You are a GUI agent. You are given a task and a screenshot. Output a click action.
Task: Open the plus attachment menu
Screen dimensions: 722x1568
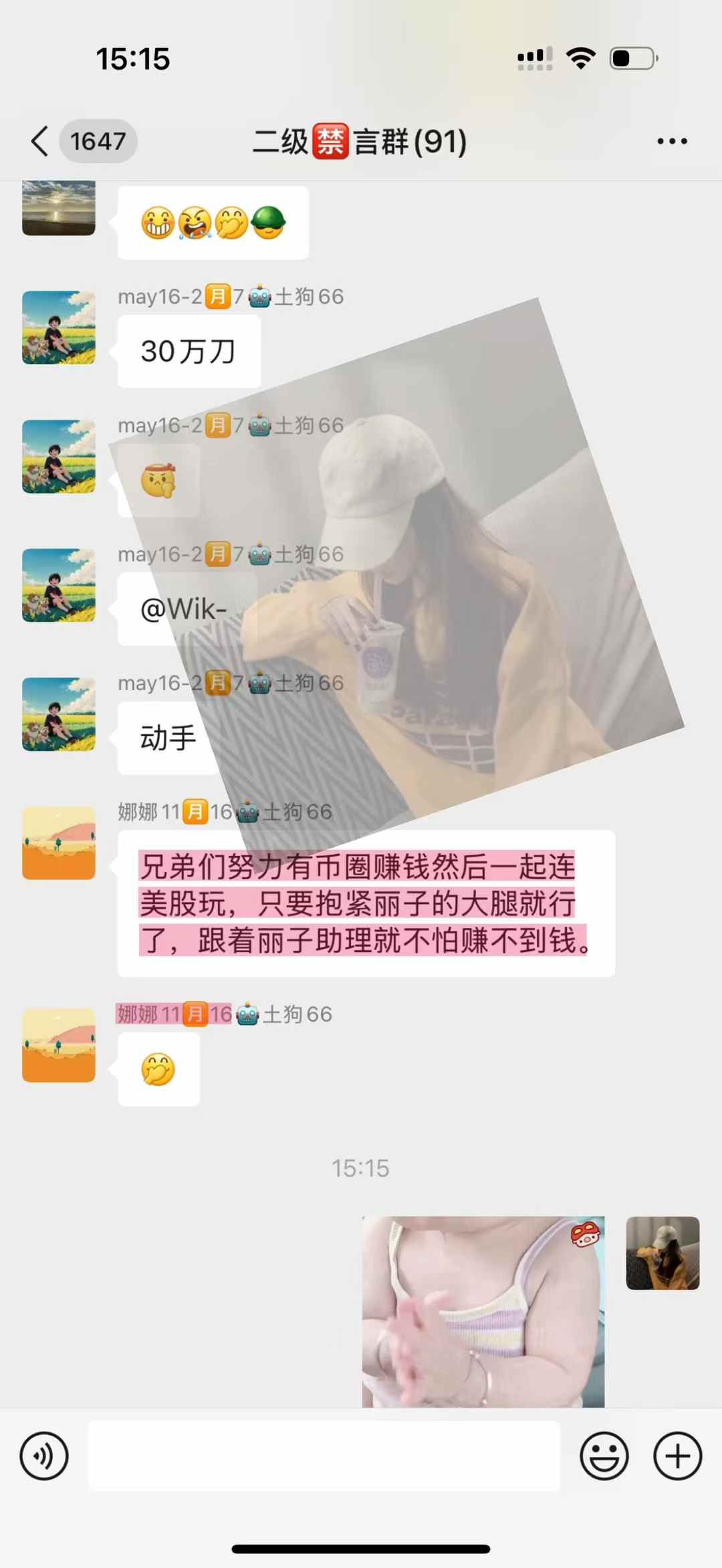click(677, 1456)
